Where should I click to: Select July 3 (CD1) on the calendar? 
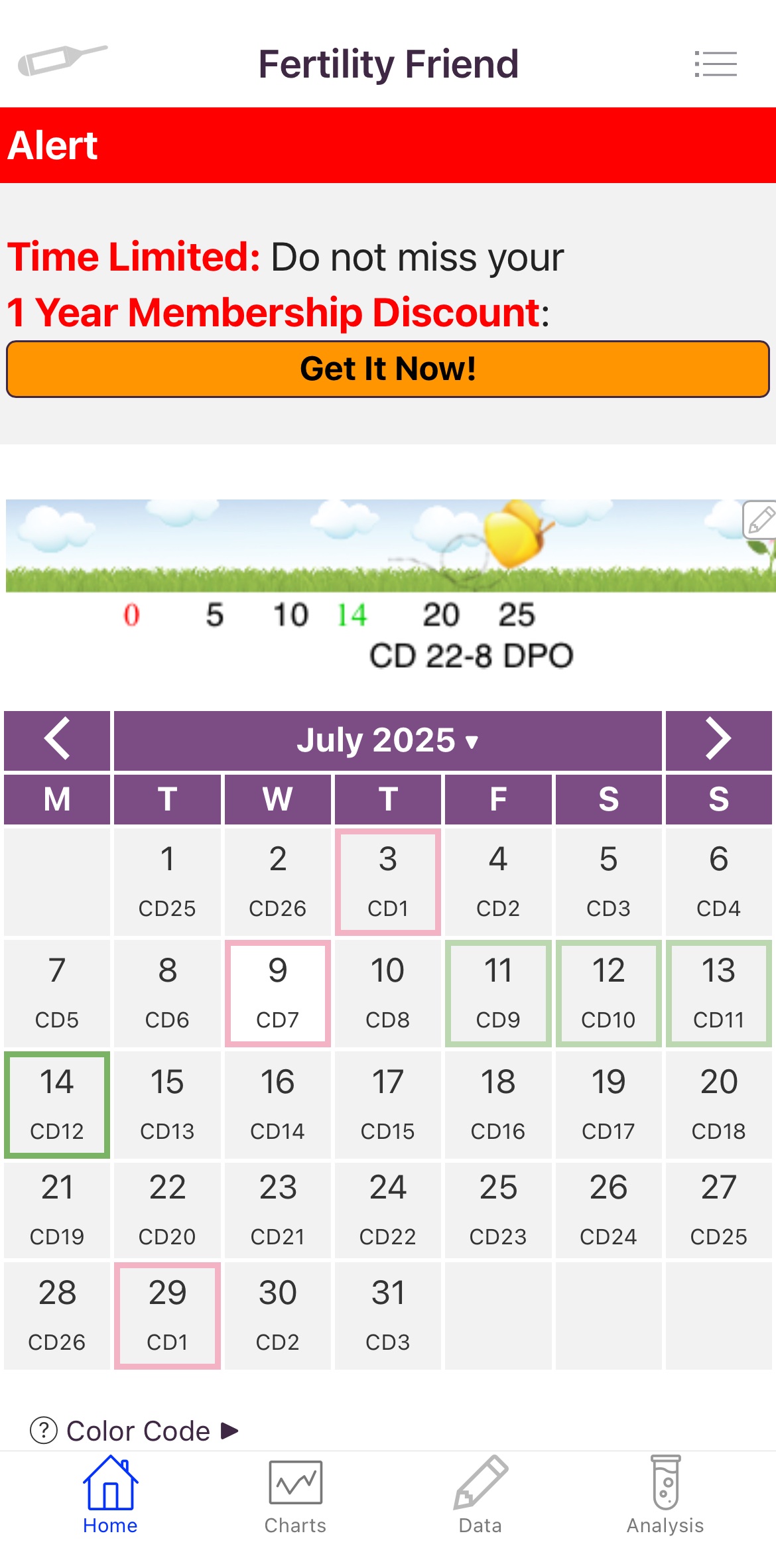(388, 882)
